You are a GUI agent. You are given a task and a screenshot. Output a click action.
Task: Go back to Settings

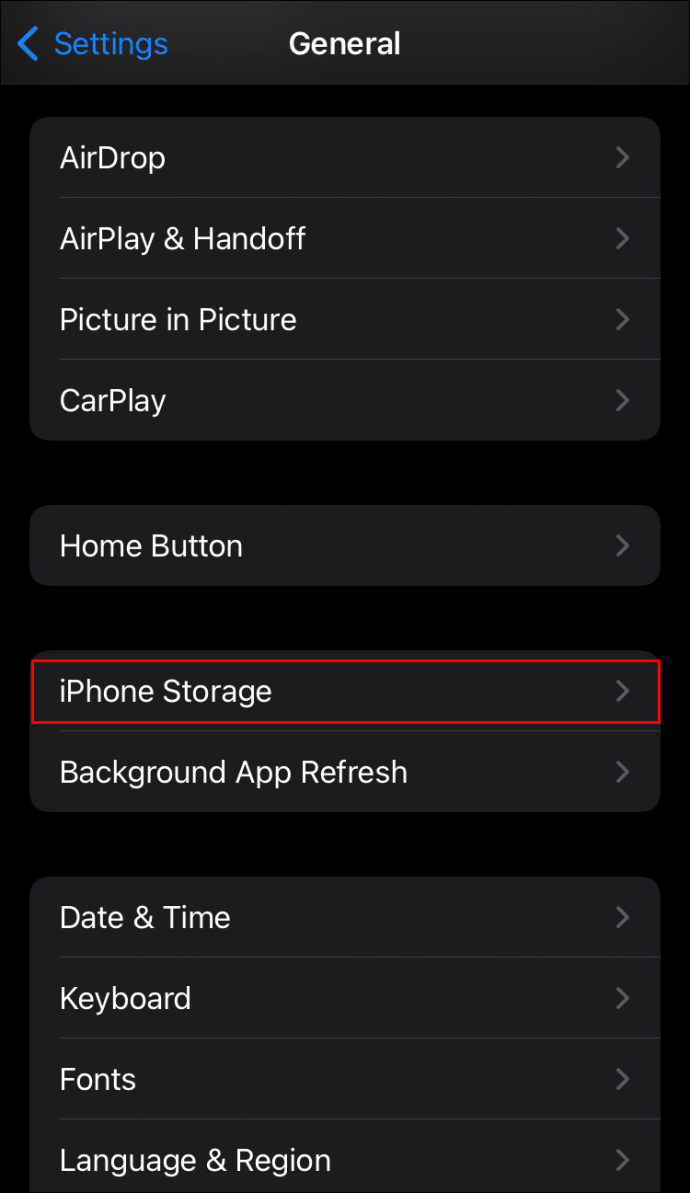[x=93, y=44]
